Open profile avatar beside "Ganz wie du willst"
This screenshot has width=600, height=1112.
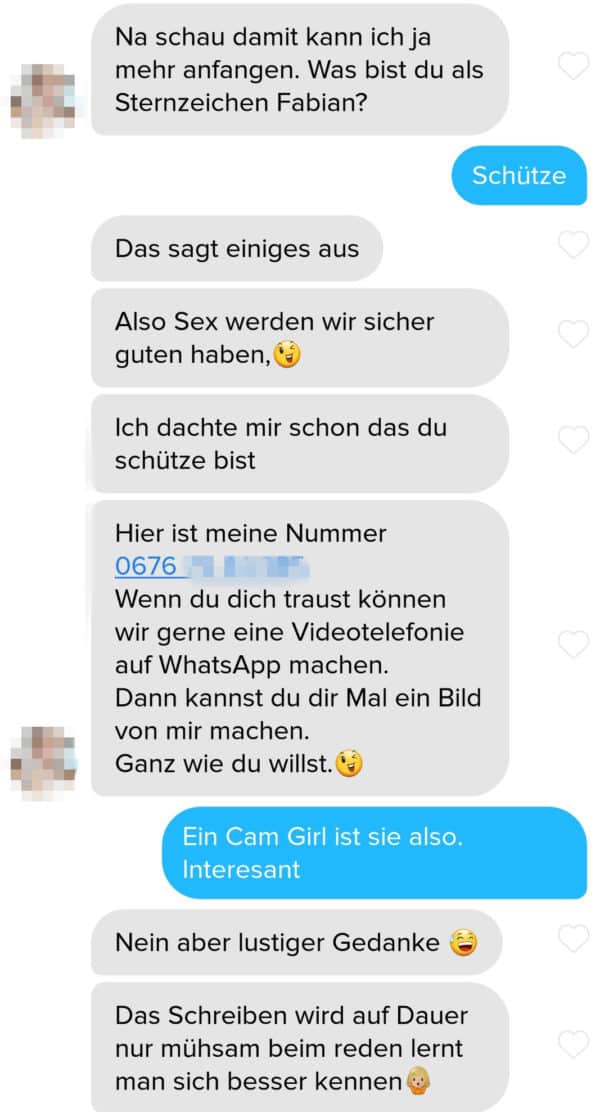coord(43,760)
